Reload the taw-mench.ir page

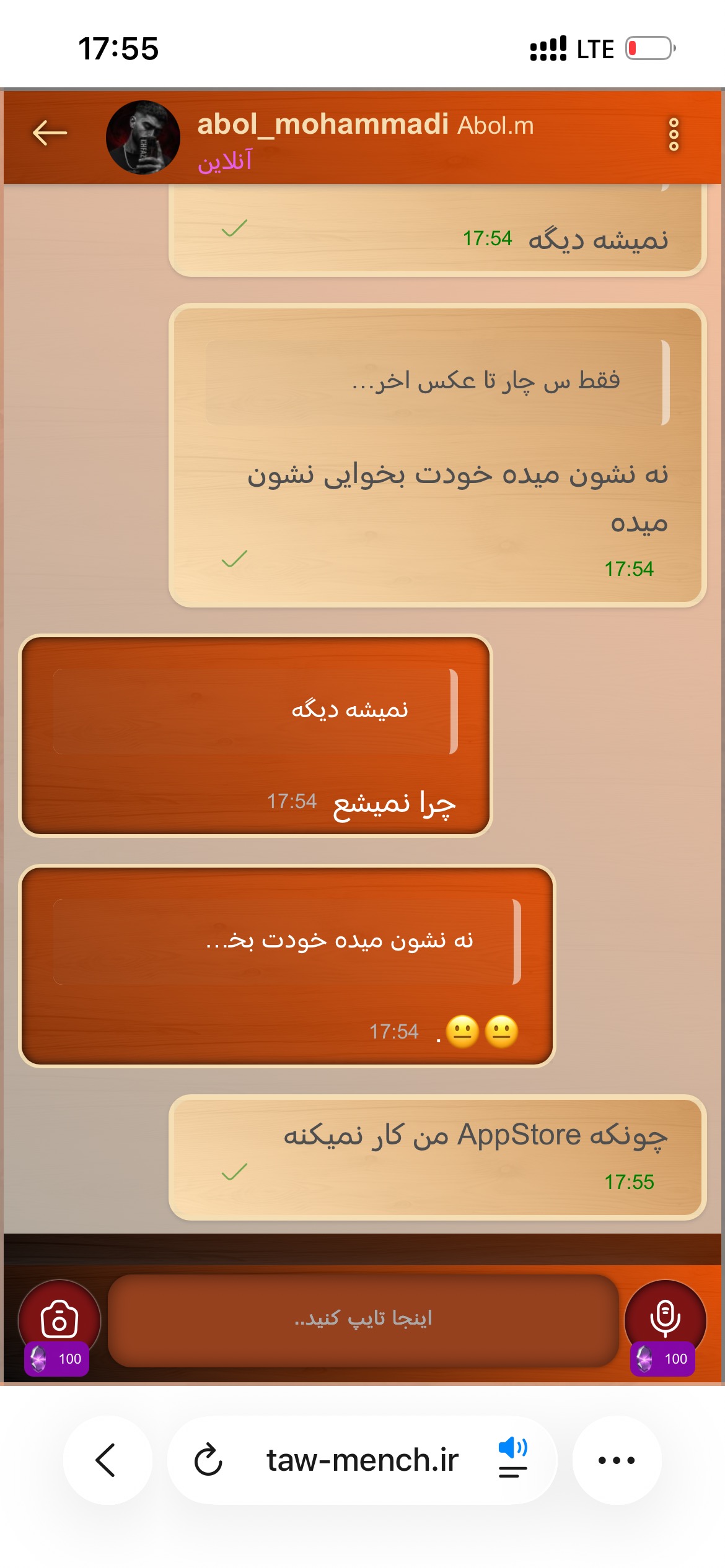208,1460
